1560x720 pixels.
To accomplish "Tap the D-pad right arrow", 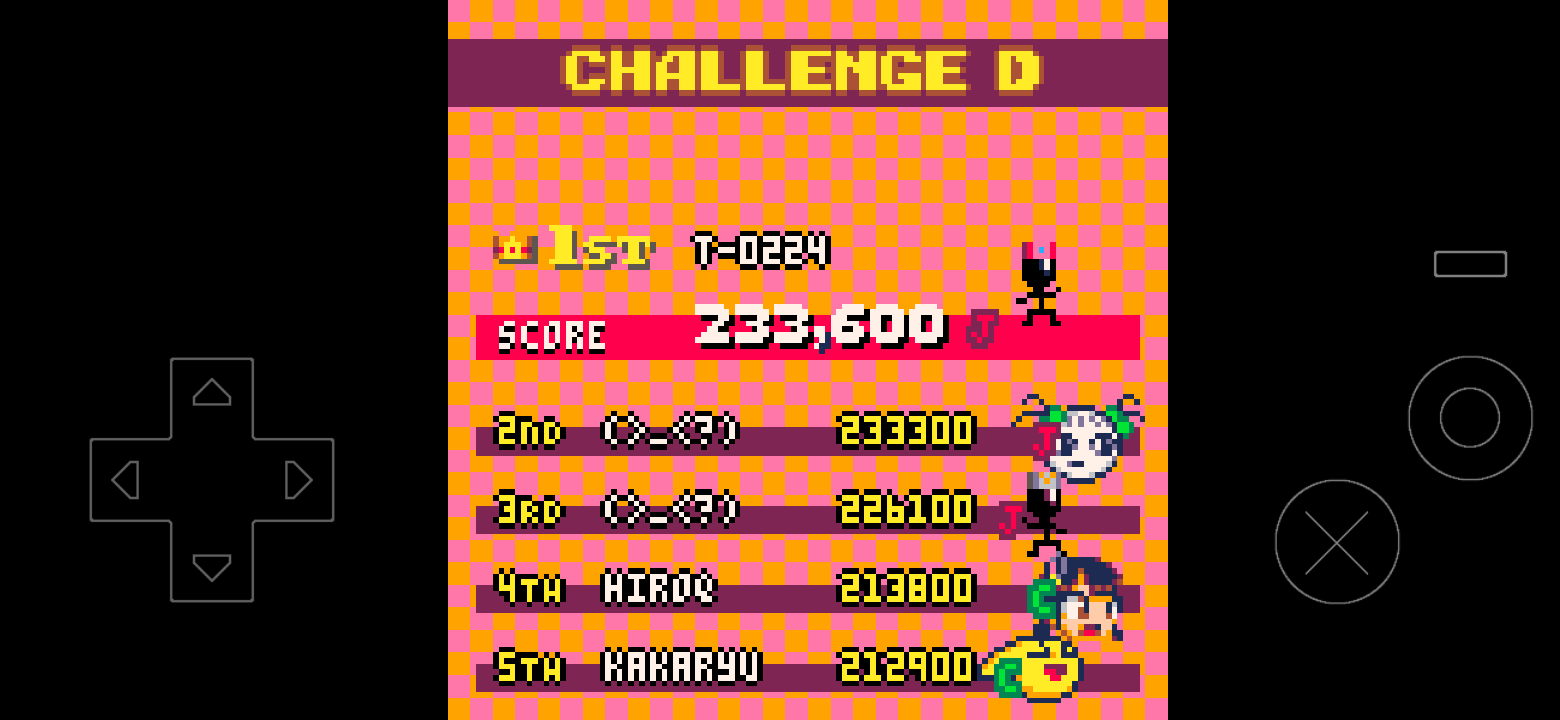I will [298, 480].
